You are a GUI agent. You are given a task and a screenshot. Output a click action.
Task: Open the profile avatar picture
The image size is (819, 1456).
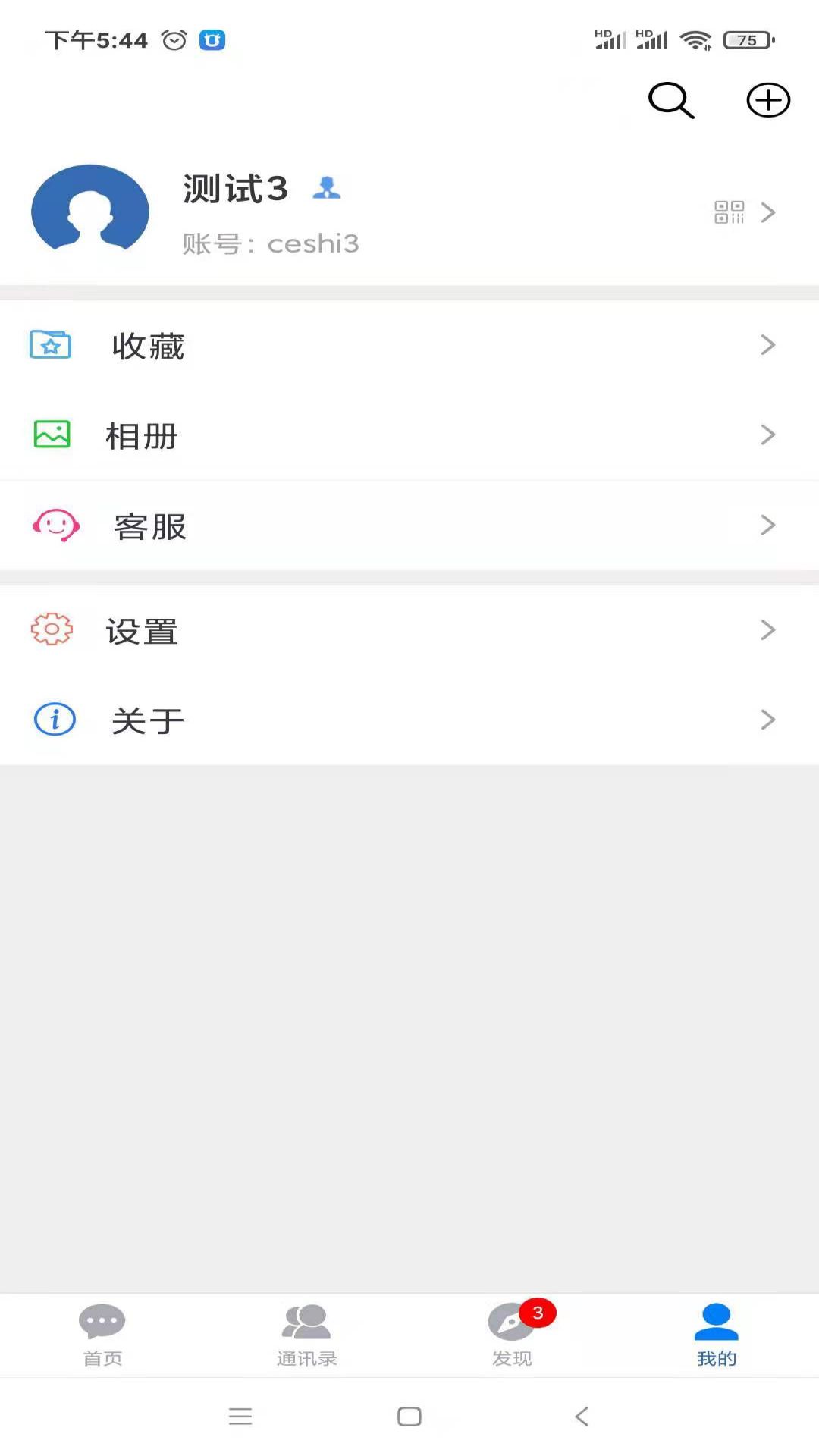[x=89, y=211]
